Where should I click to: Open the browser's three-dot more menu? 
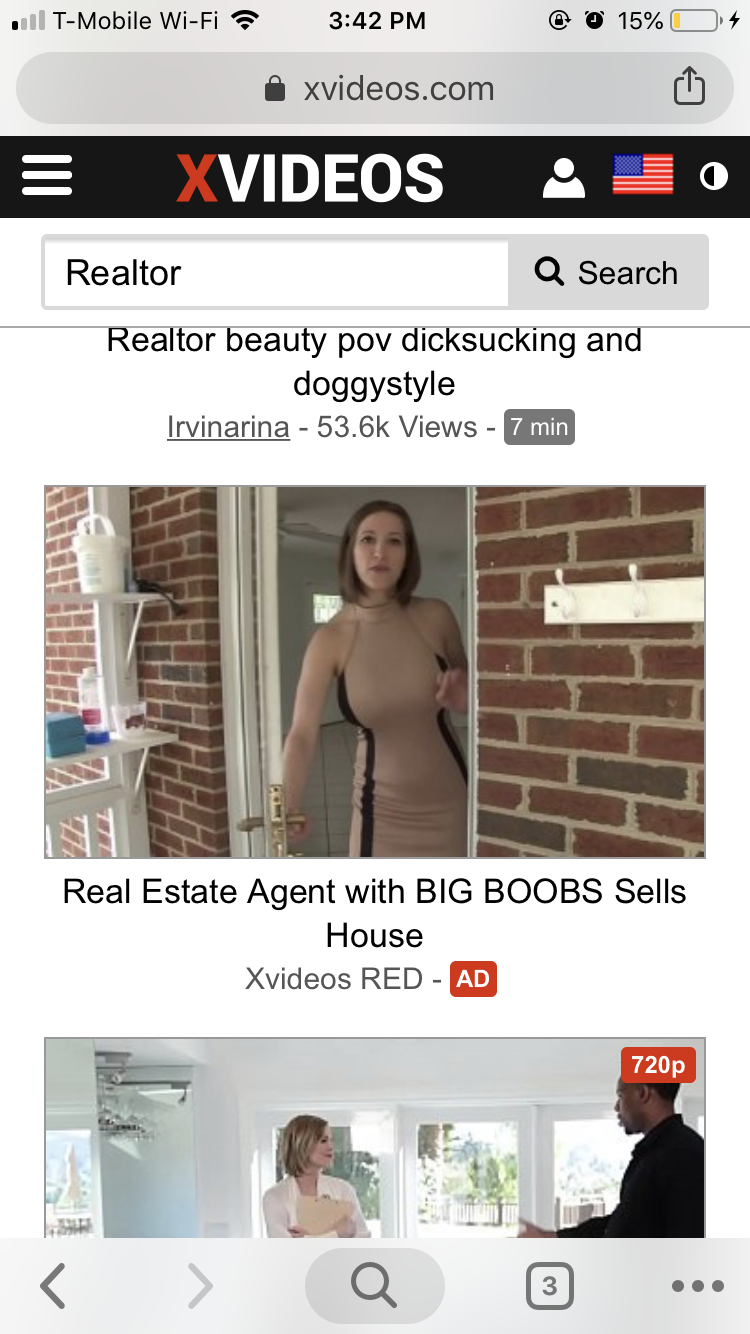pos(697,1286)
